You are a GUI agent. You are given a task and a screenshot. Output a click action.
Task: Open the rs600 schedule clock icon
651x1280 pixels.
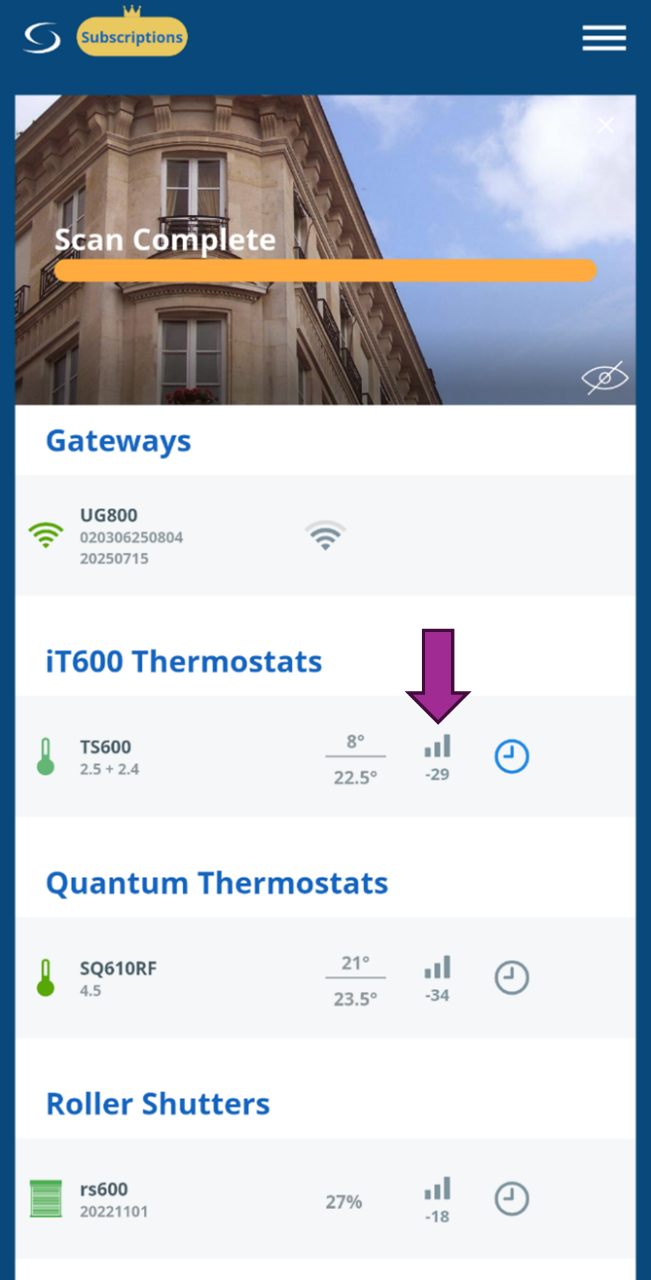[512, 1199]
